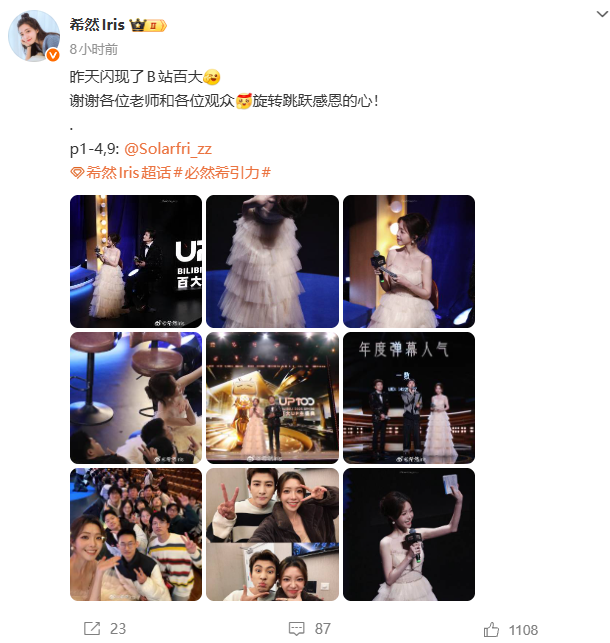The width and height of the screenshot is (610, 643).
Task: Like this post with 1108 likes
Action: [x=510, y=629]
